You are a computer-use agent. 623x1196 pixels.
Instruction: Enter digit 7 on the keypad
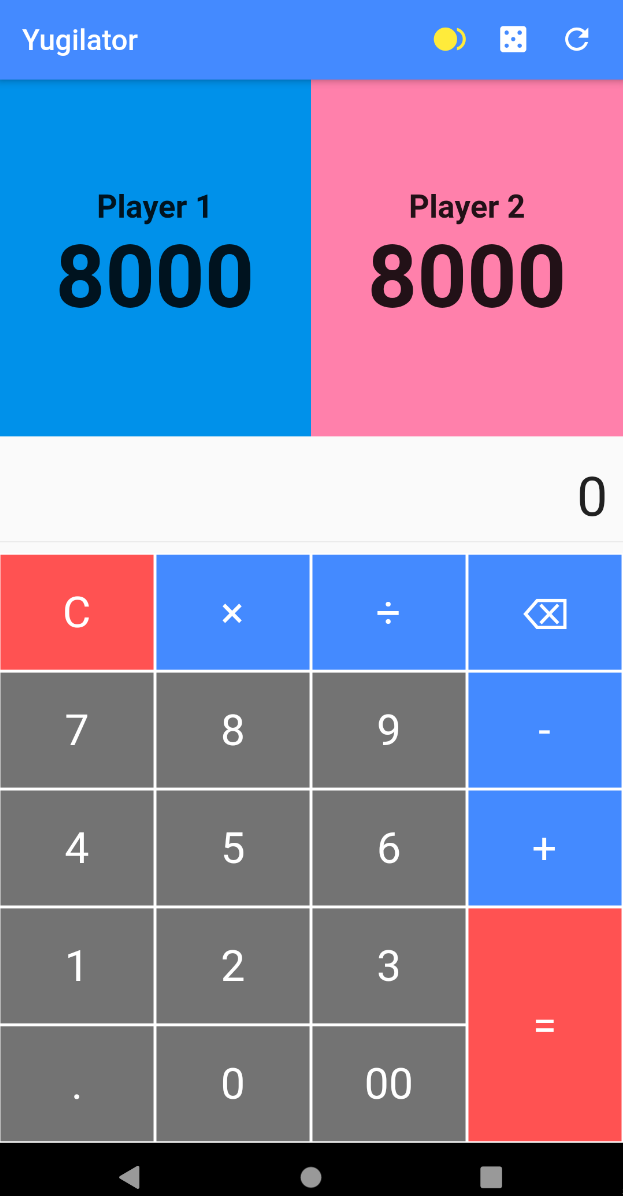click(77, 730)
